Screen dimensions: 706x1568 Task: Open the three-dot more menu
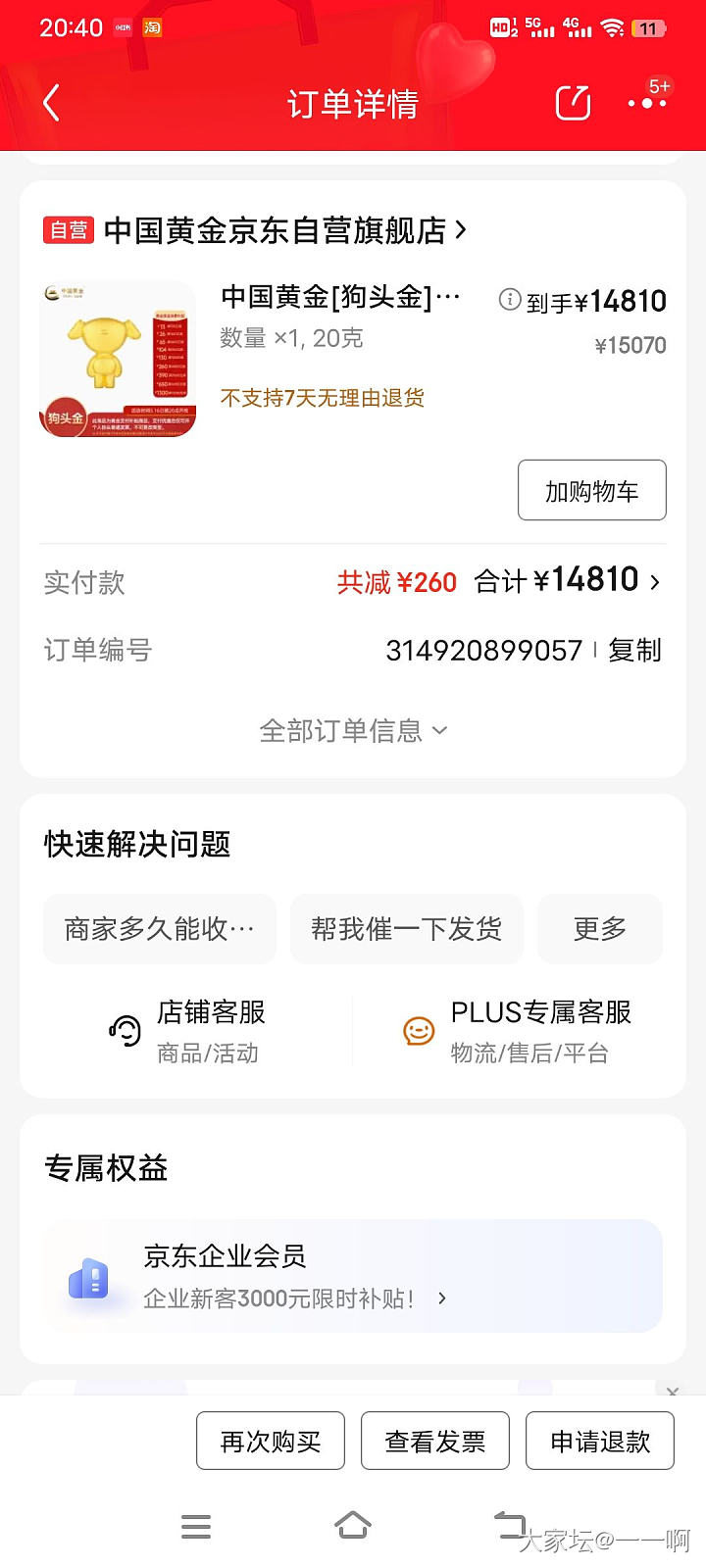coord(647,103)
